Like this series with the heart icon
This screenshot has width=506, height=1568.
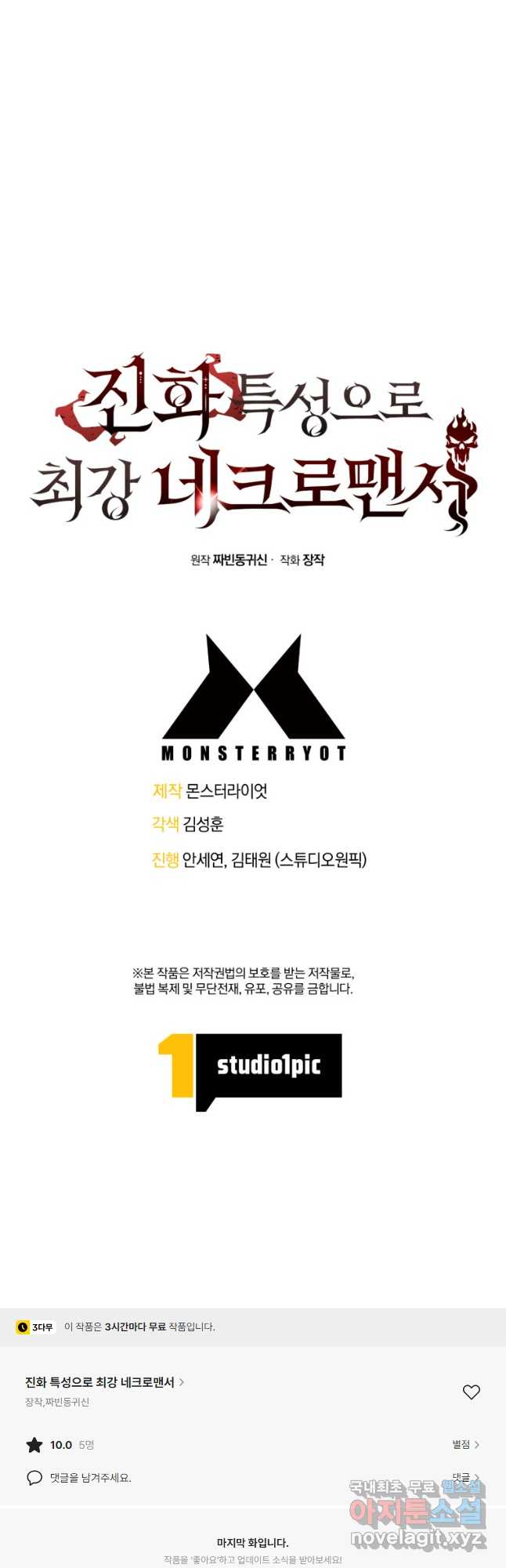click(471, 1392)
